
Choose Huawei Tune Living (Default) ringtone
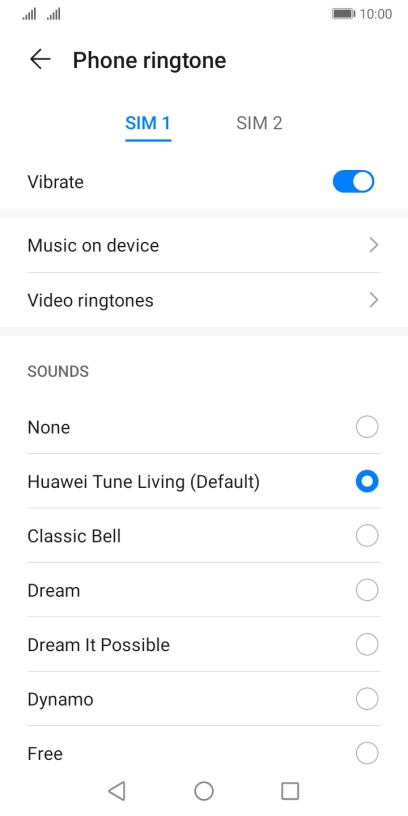click(204, 482)
